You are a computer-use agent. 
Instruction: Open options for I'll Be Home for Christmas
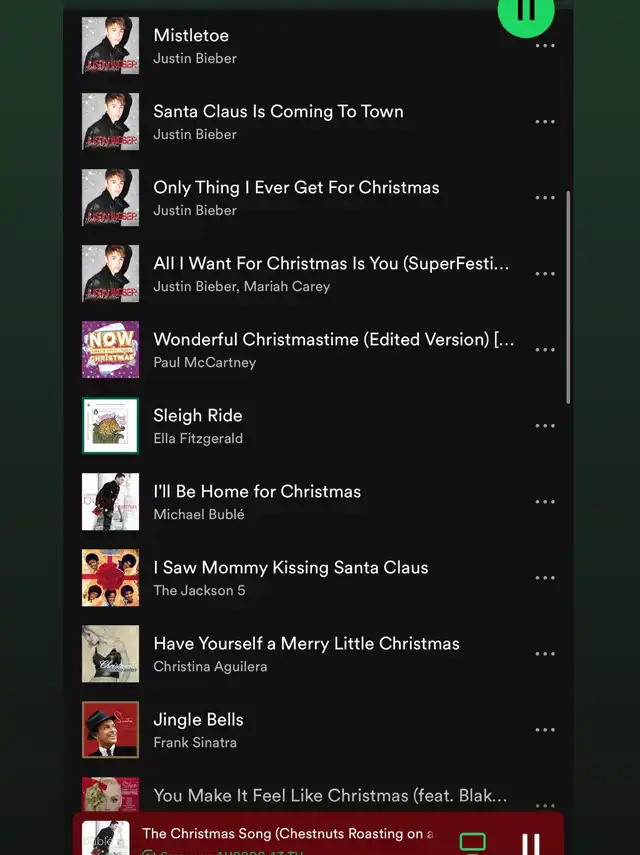coord(545,502)
